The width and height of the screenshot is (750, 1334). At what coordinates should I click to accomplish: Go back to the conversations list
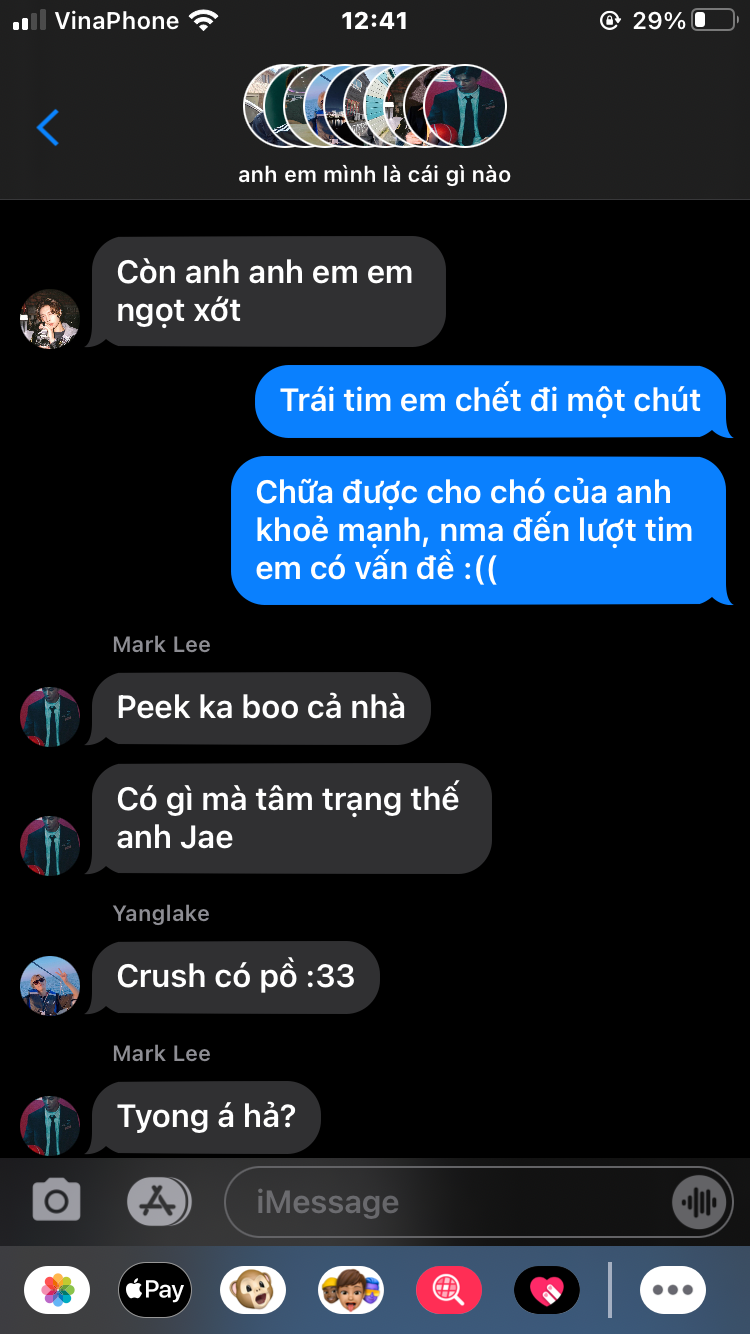47,128
